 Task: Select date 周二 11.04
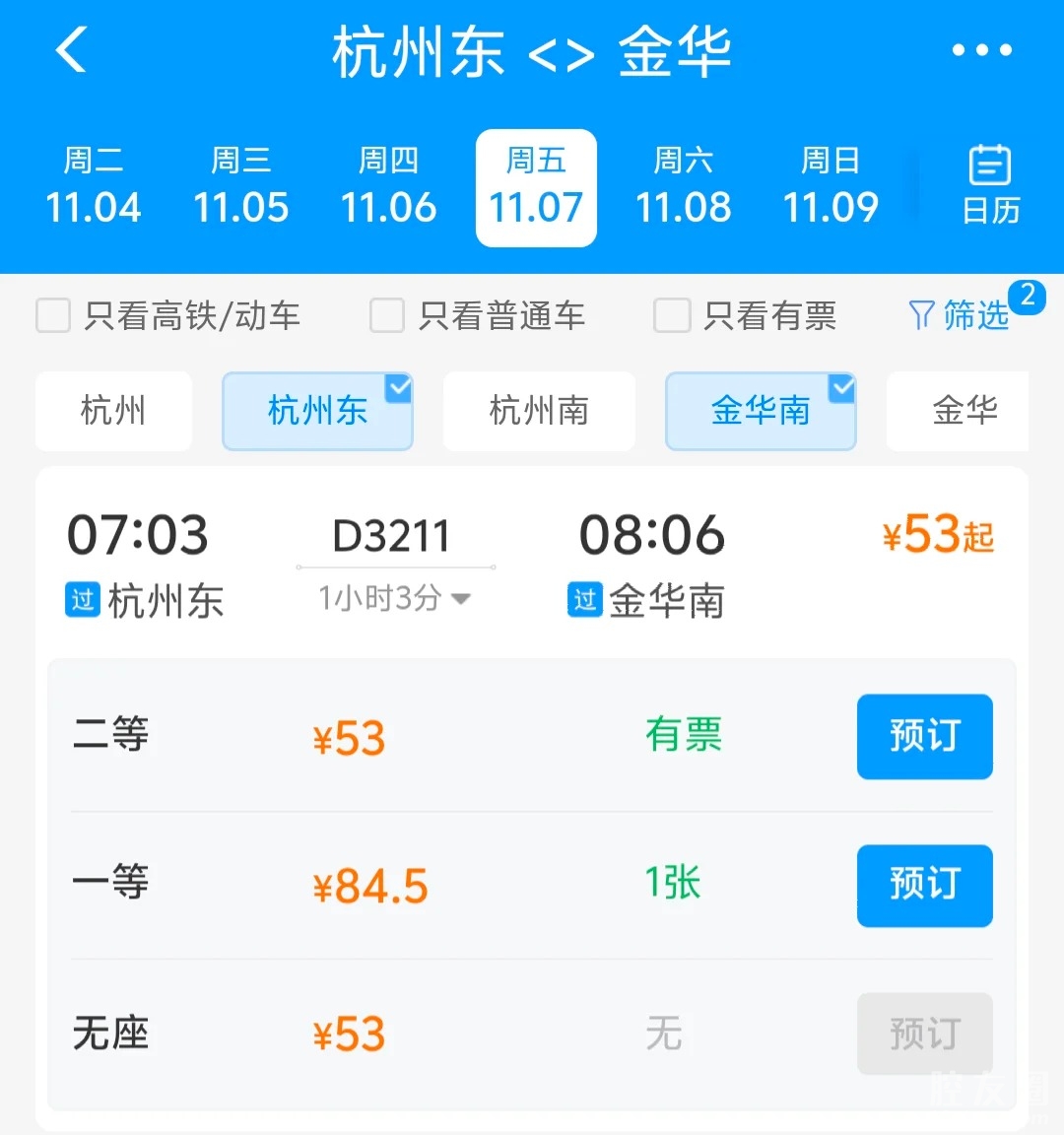point(94,187)
